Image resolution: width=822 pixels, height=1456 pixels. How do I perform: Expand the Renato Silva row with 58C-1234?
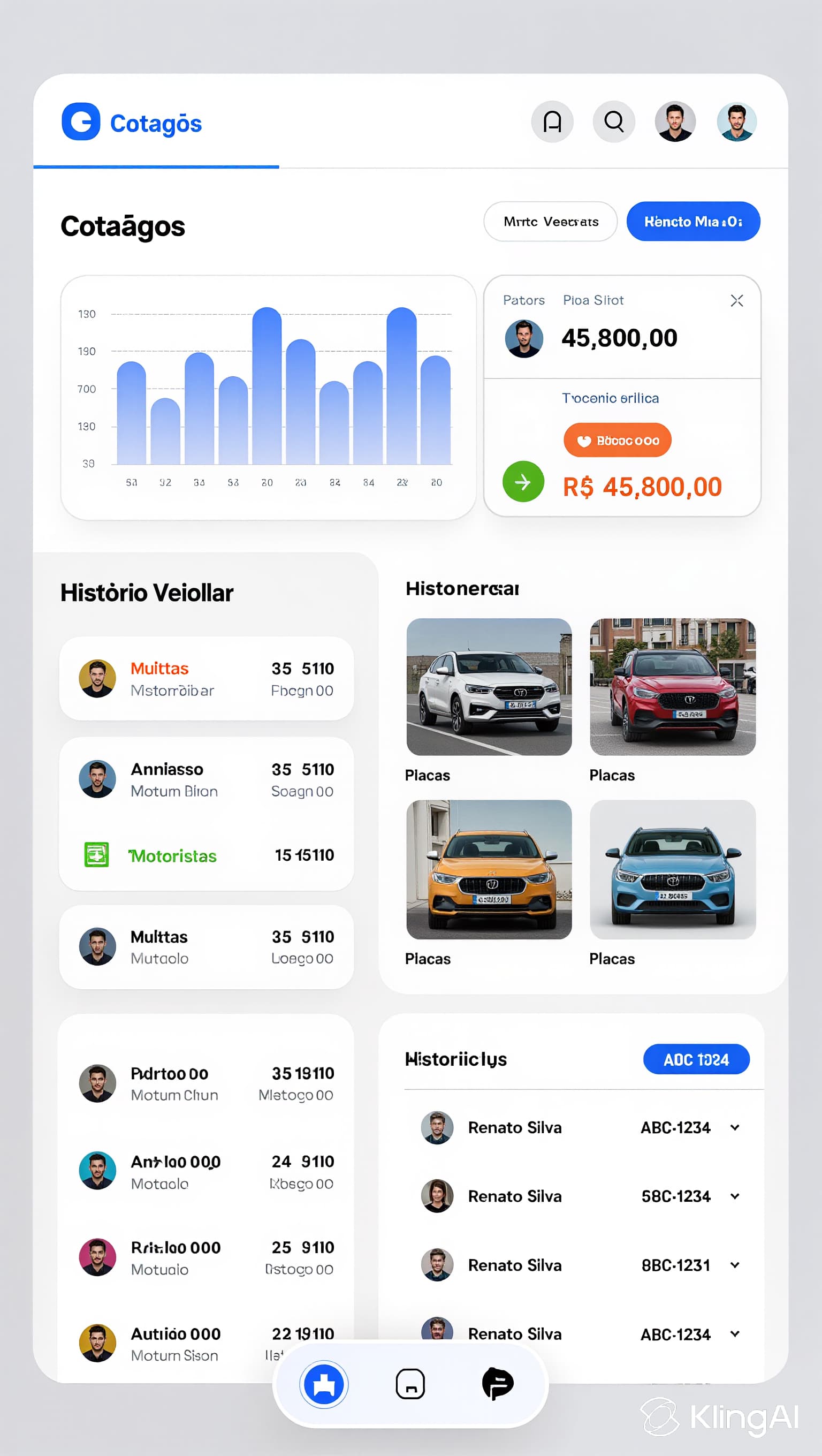click(x=734, y=1196)
